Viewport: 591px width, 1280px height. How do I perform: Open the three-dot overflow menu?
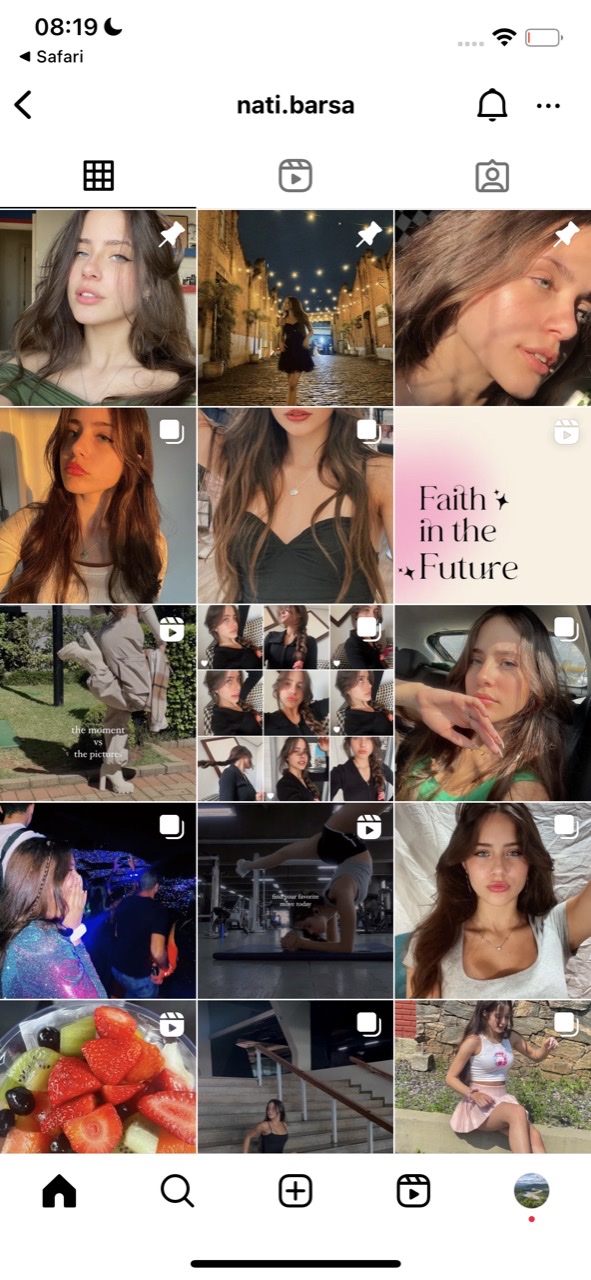[548, 106]
